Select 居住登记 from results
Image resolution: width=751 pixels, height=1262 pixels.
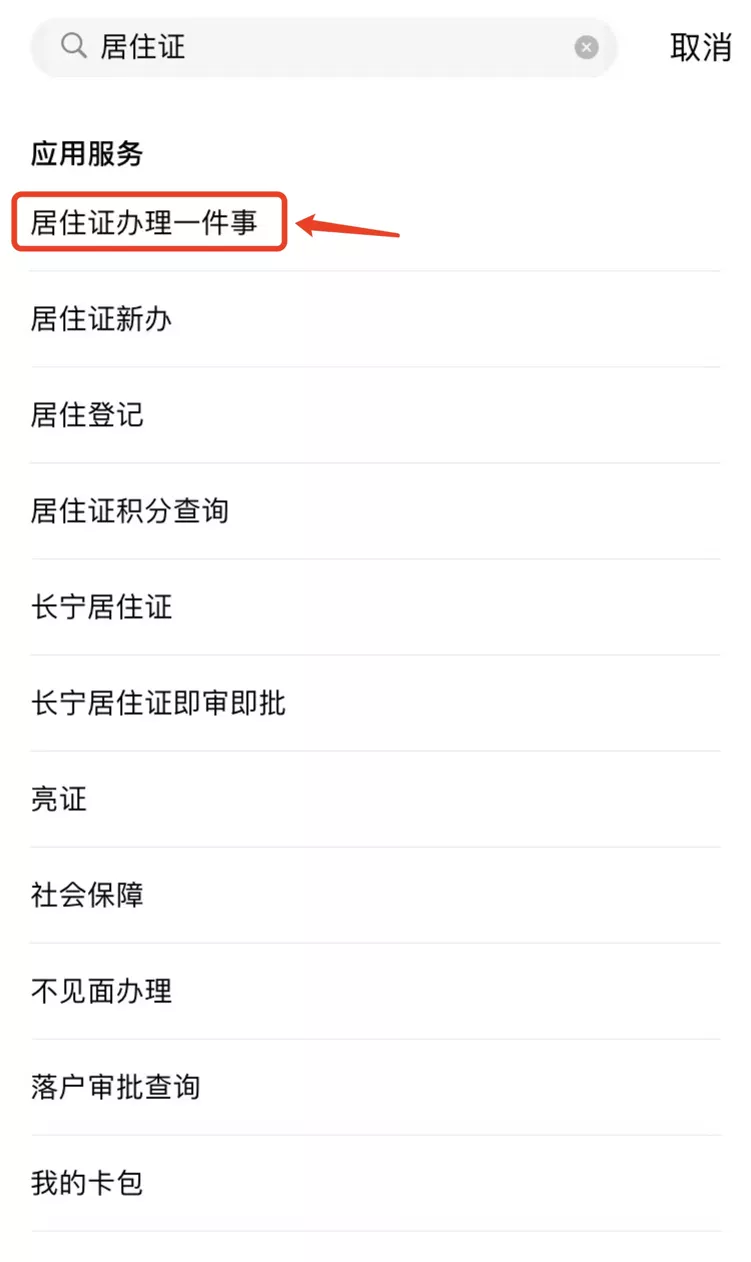[x=374, y=415]
